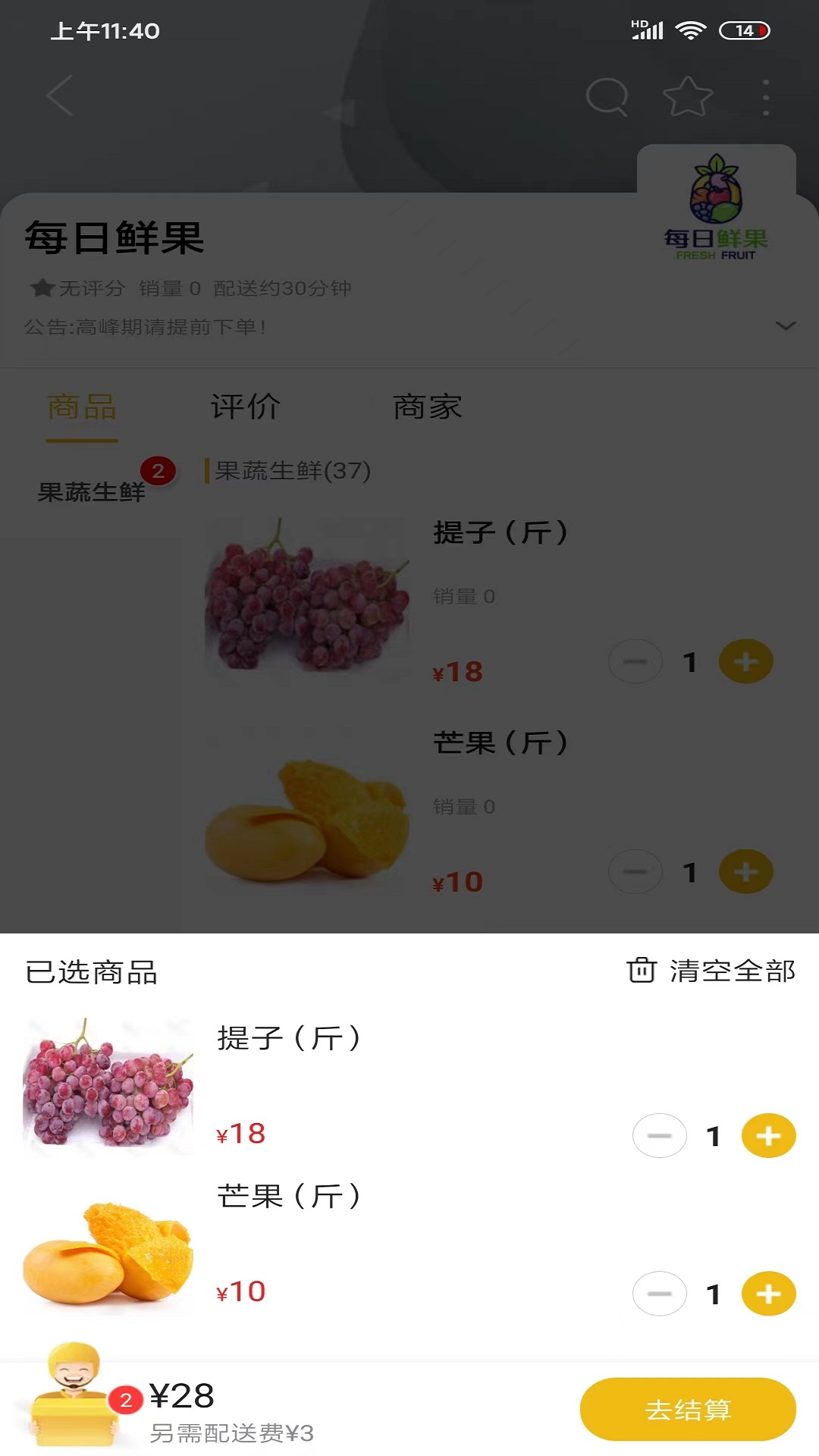Select the 商品 tab
This screenshot has width=819, height=1456.
tap(82, 407)
